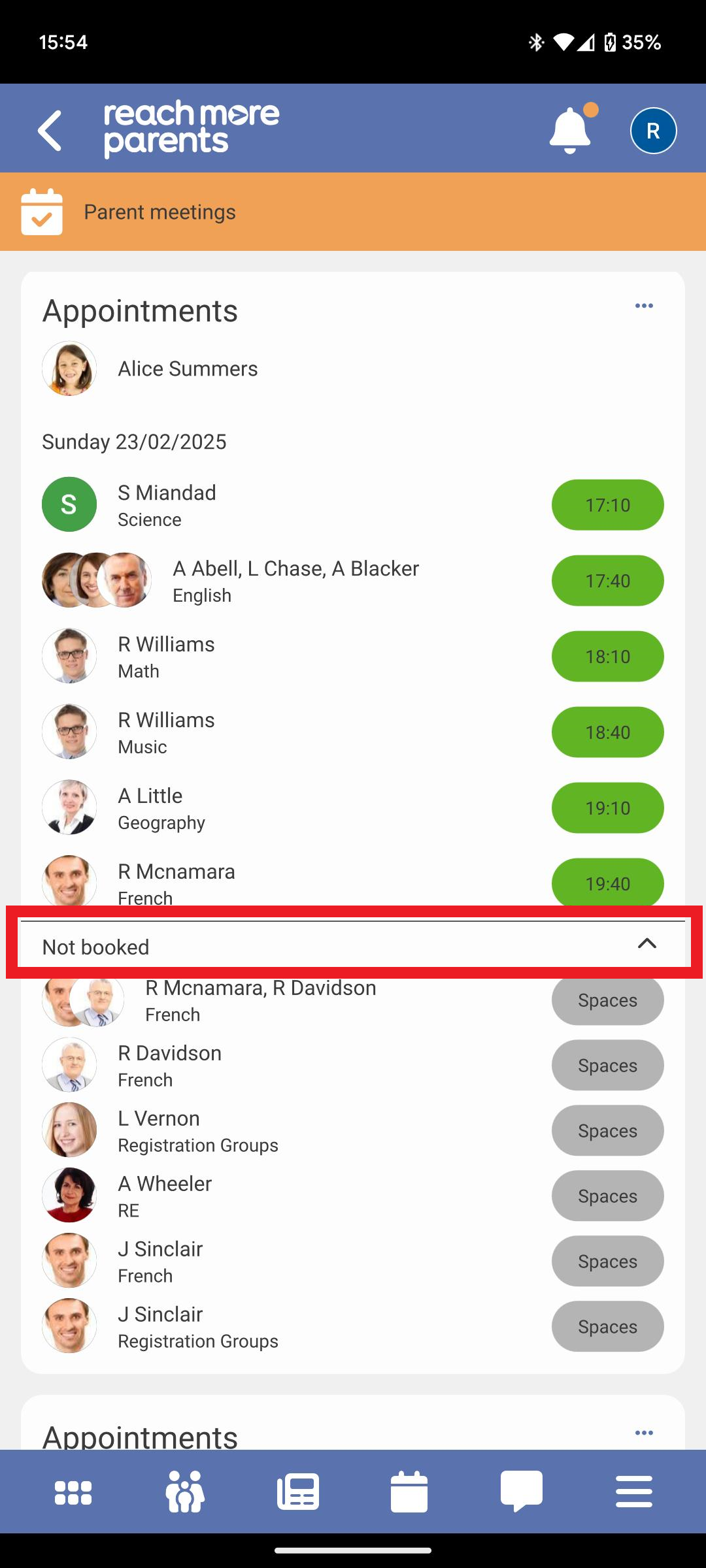Switch to the calendar tab
The image size is (706, 1568).
[409, 1492]
